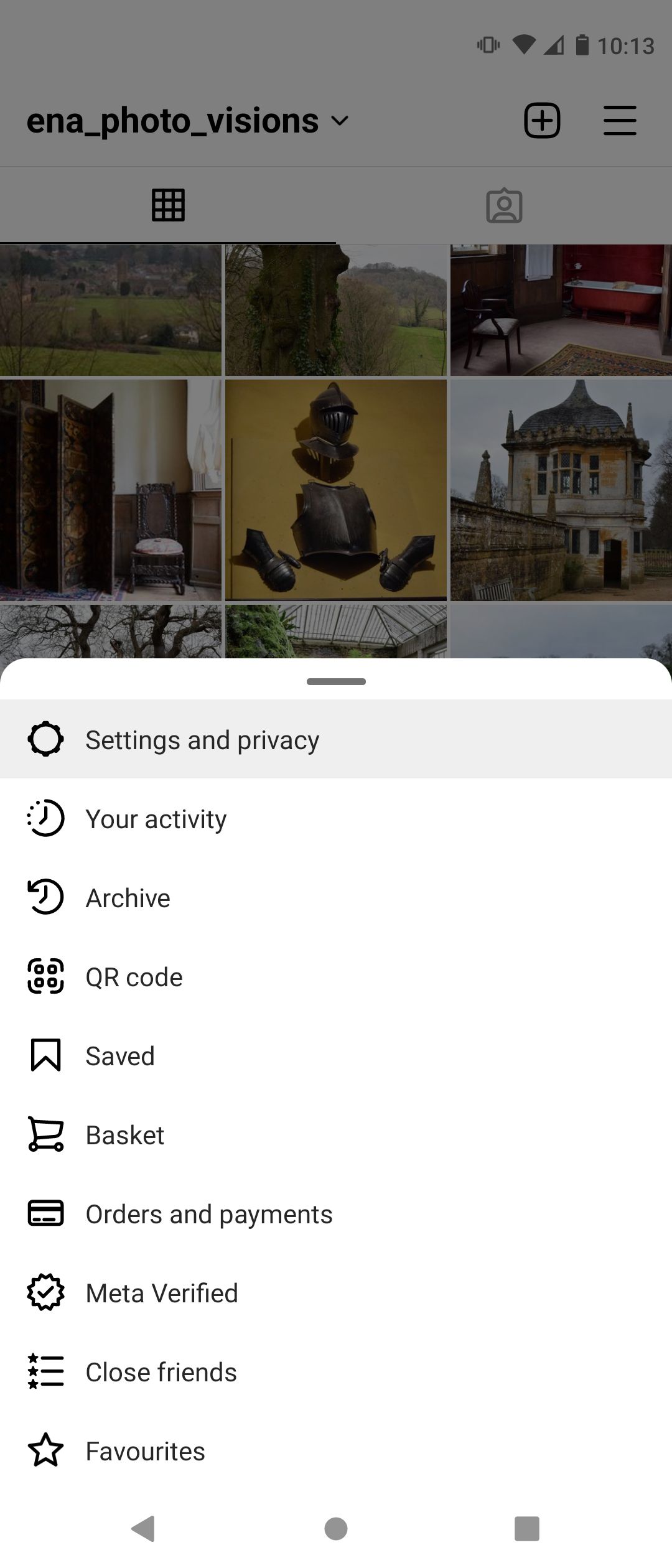Open the account switcher chevron next to ena_photo_visions

click(x=339, y=121)
